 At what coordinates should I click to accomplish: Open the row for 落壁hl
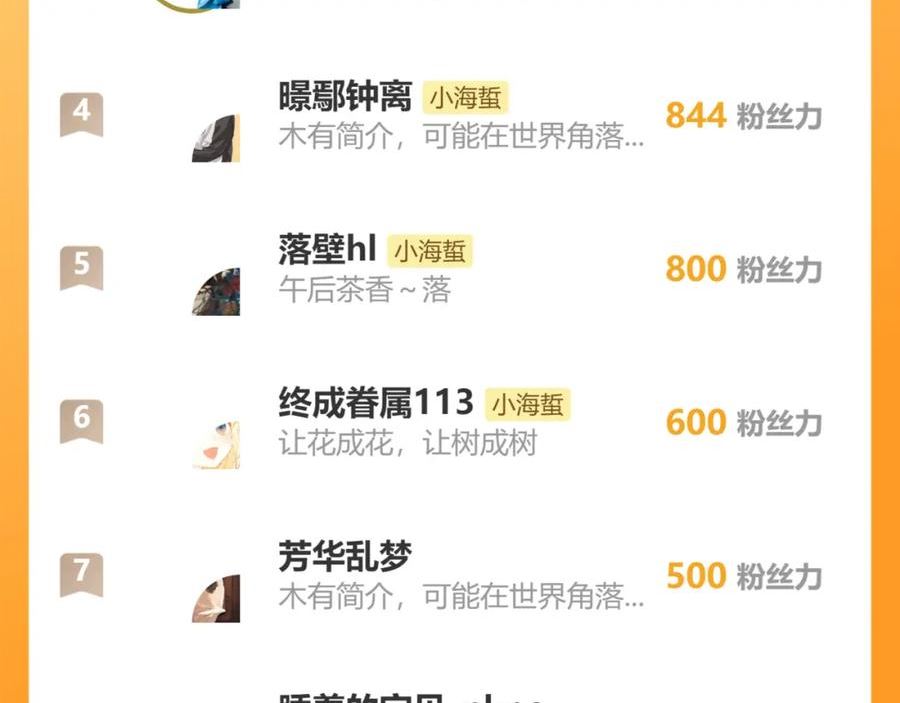pos(449,269)
